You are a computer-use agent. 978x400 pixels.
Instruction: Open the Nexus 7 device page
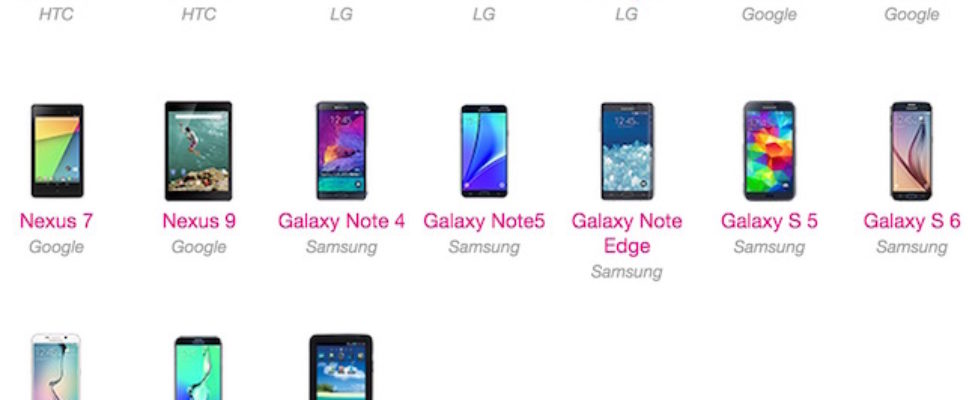(x=56, y=221)
